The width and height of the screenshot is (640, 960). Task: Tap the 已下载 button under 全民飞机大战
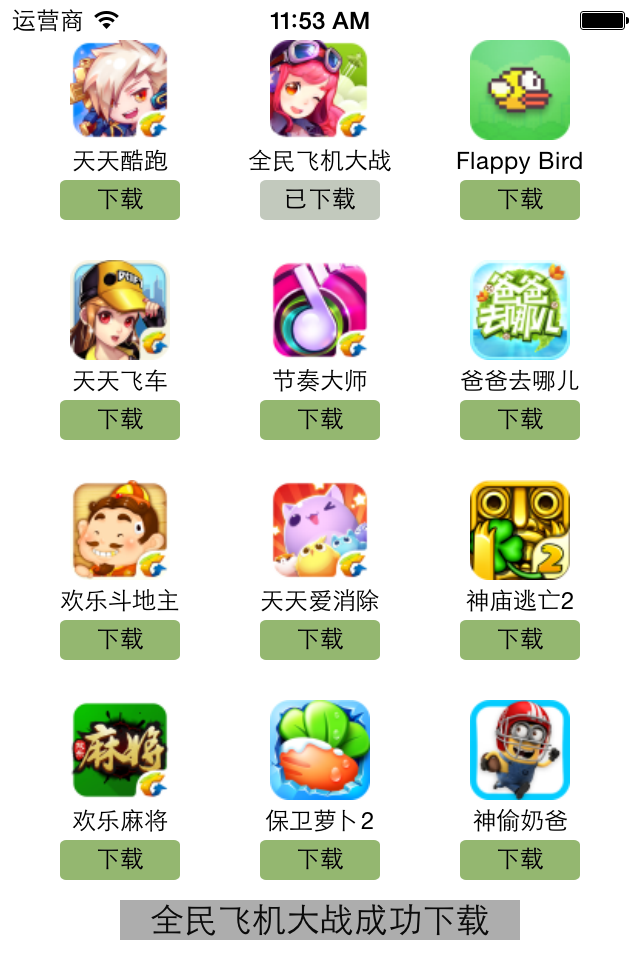(x=320, y=200)
